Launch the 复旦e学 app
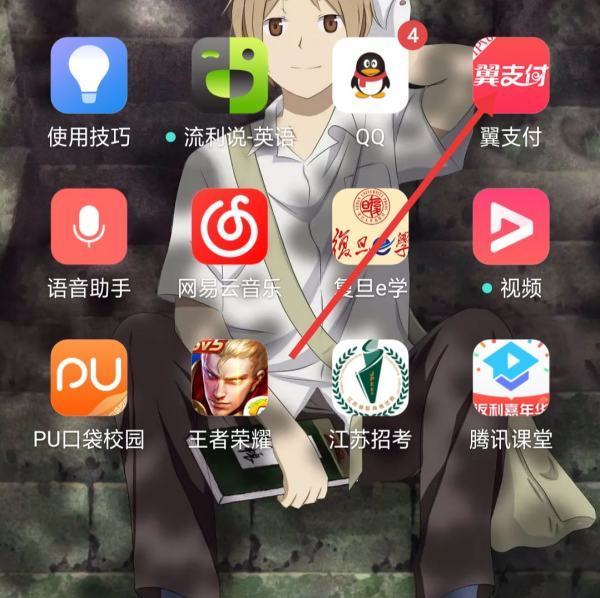 point(370,227)
